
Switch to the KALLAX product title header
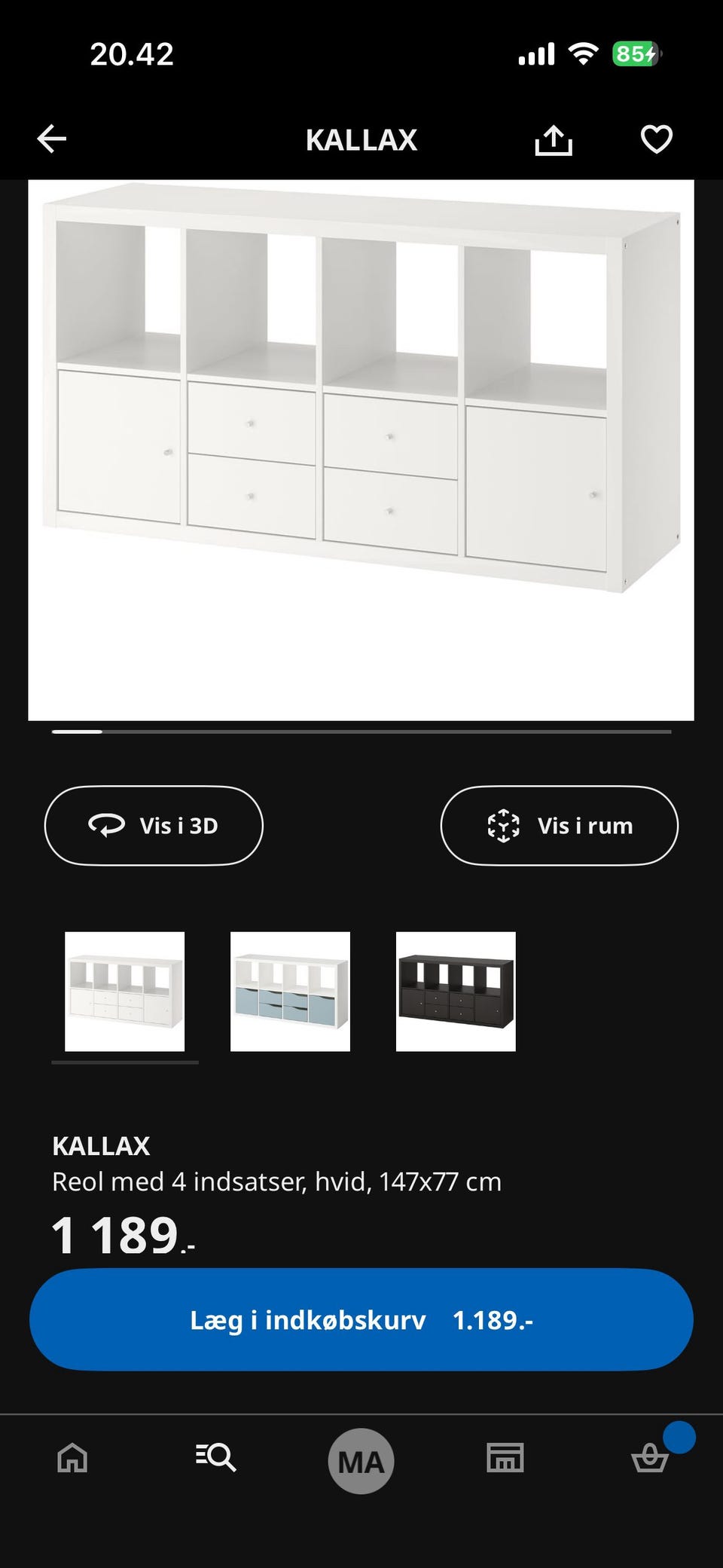(x=361, y=139)
